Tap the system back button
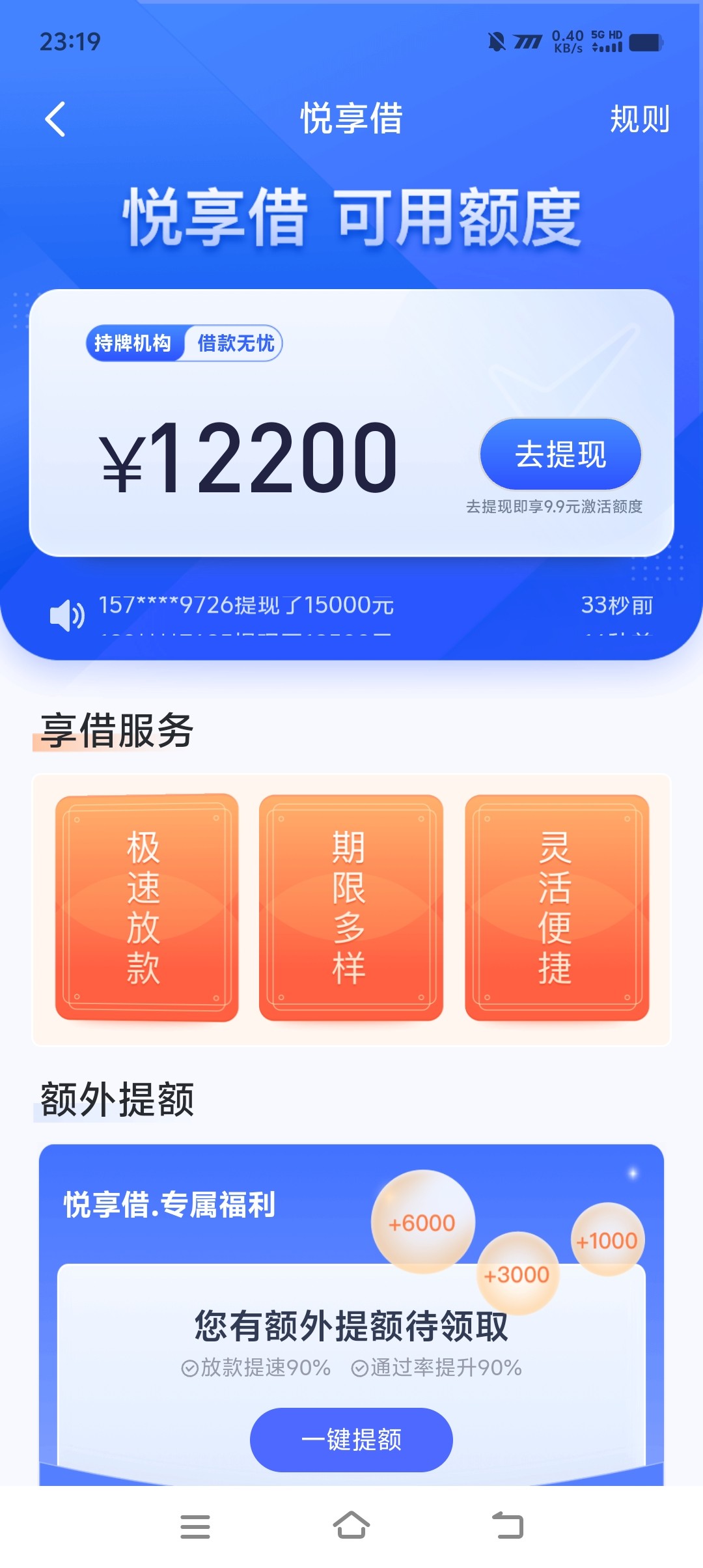703x1568 pixels. [x=508, y=1526]
